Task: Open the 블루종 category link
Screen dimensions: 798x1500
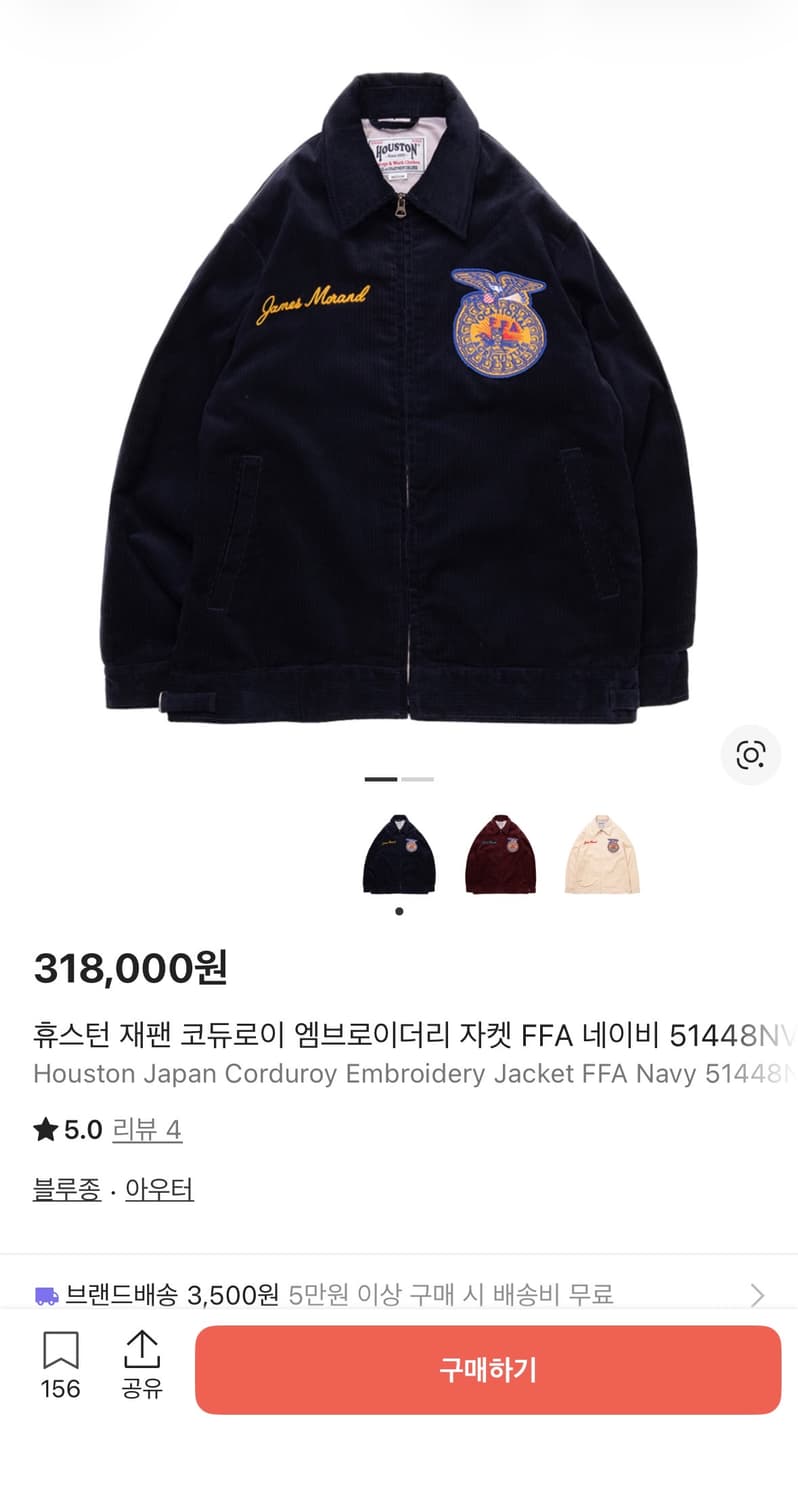Action: coord(64,1190)
